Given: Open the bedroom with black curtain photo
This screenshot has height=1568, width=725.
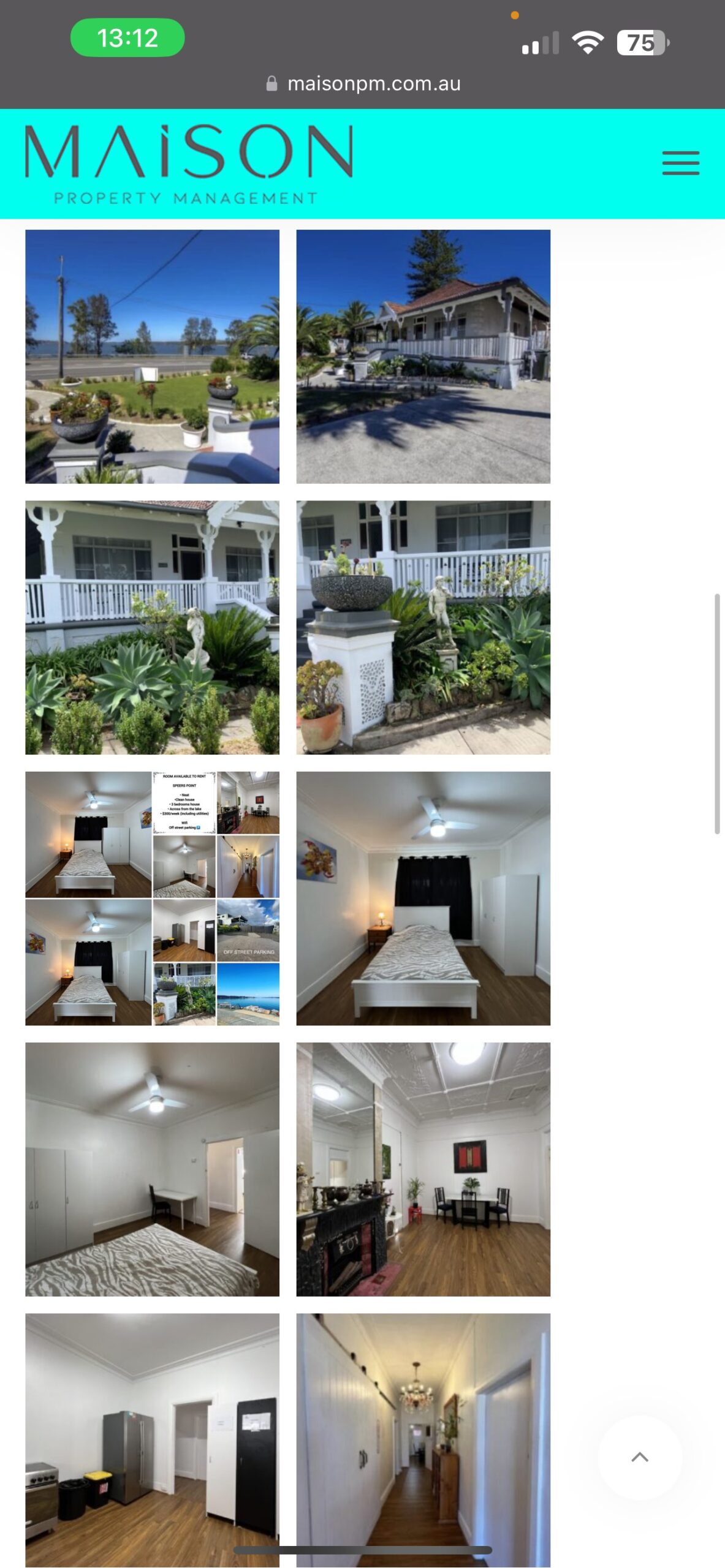Looking at the screenshot, I should (x=423, y=898).
